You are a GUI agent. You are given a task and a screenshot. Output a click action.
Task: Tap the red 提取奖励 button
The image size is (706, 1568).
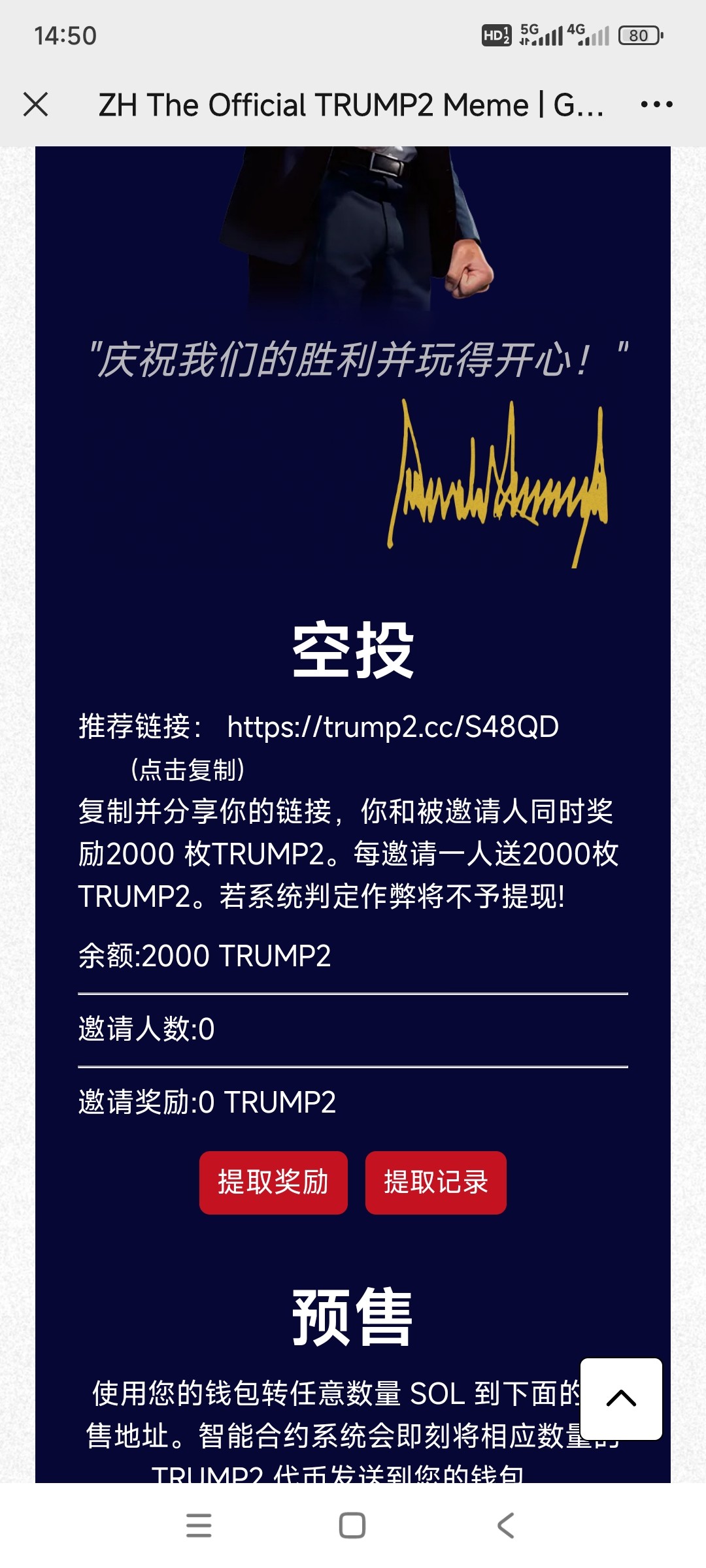(273, 1183)
